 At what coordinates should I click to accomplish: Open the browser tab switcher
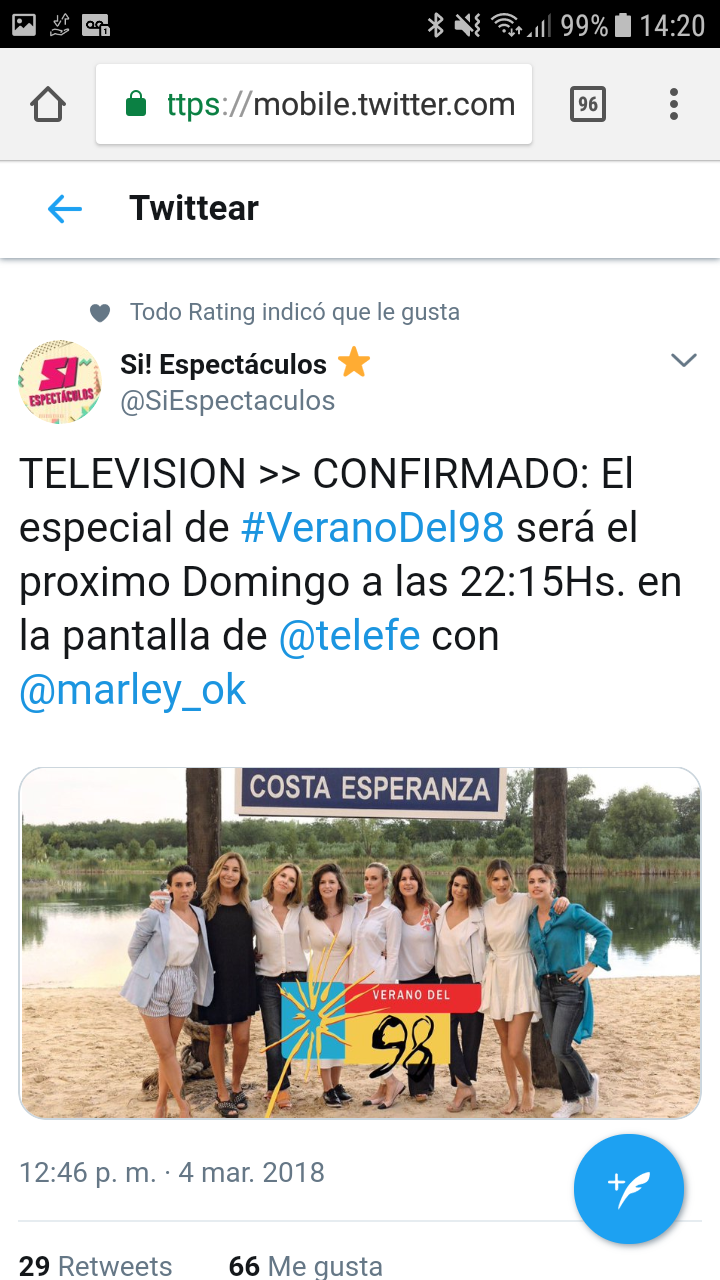pos(587,104)
